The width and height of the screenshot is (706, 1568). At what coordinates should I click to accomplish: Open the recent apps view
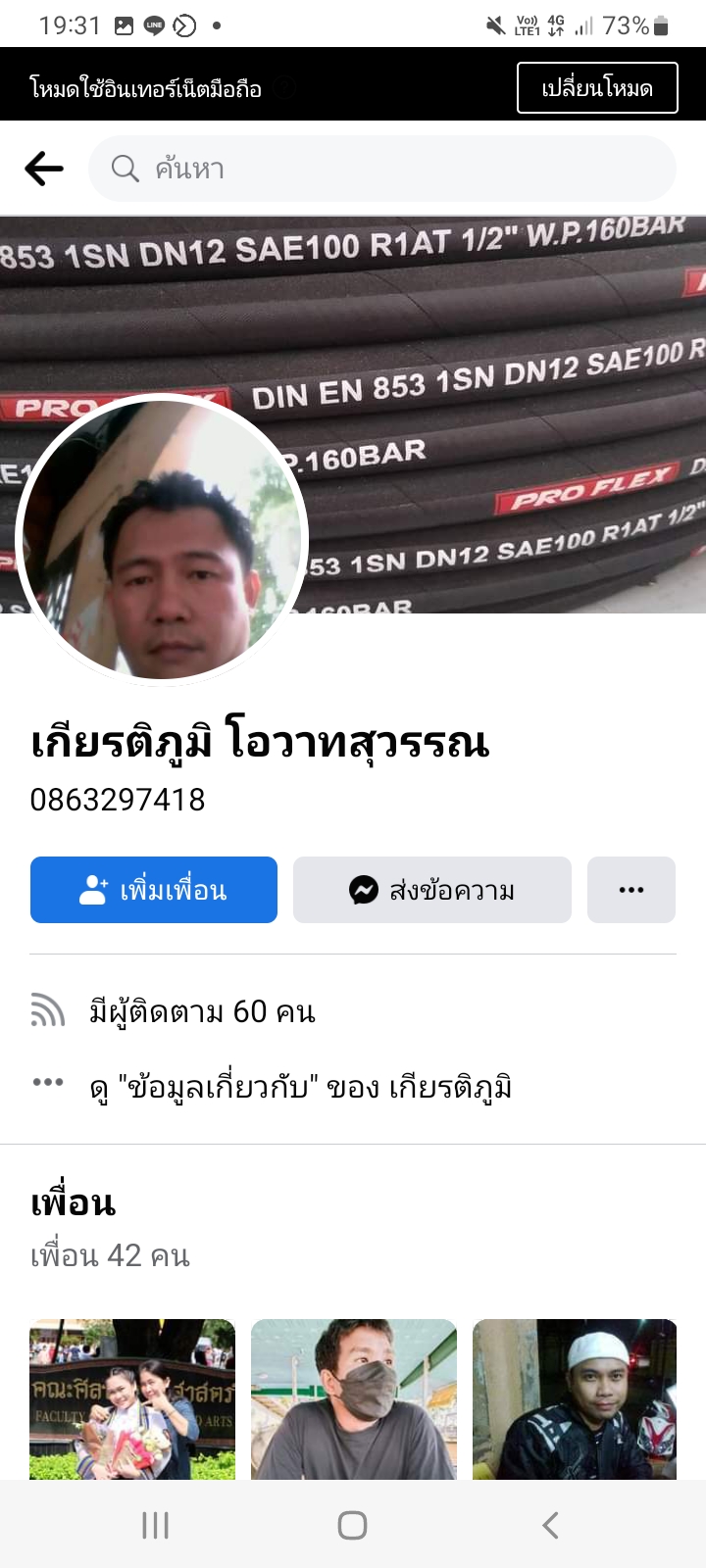(x=155, y=1525)
